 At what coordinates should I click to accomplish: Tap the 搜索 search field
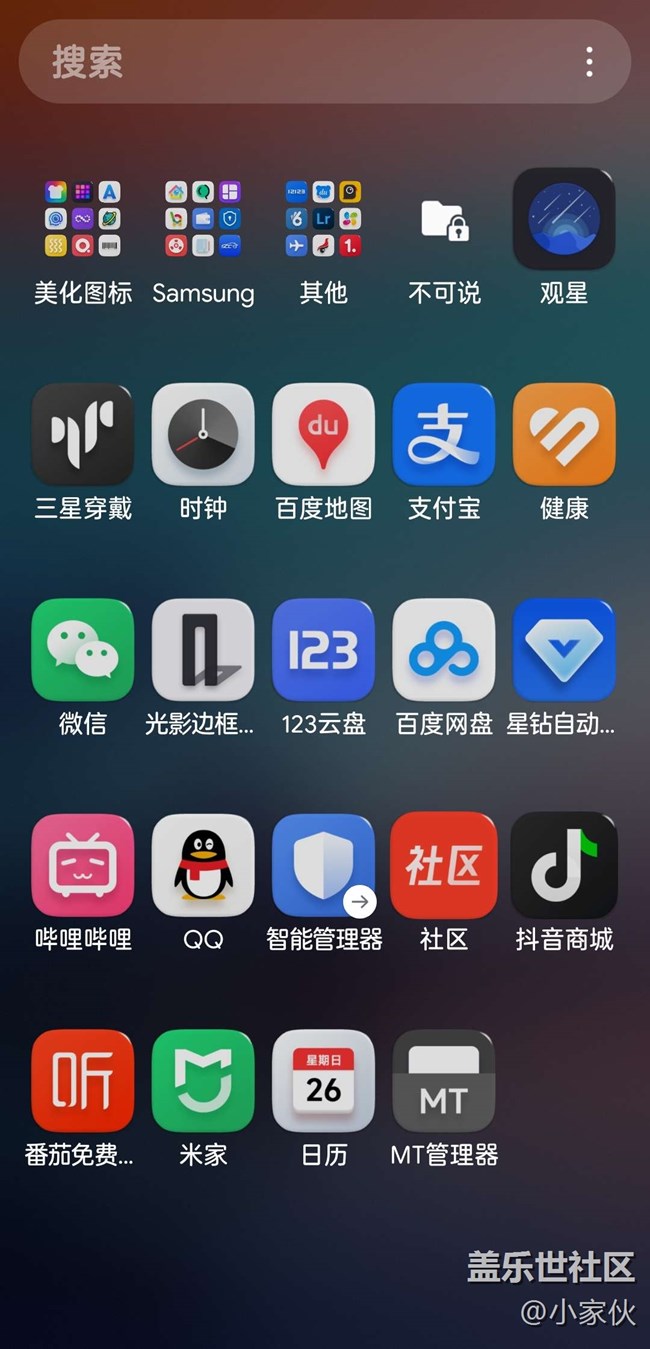(x=300, y=62)
